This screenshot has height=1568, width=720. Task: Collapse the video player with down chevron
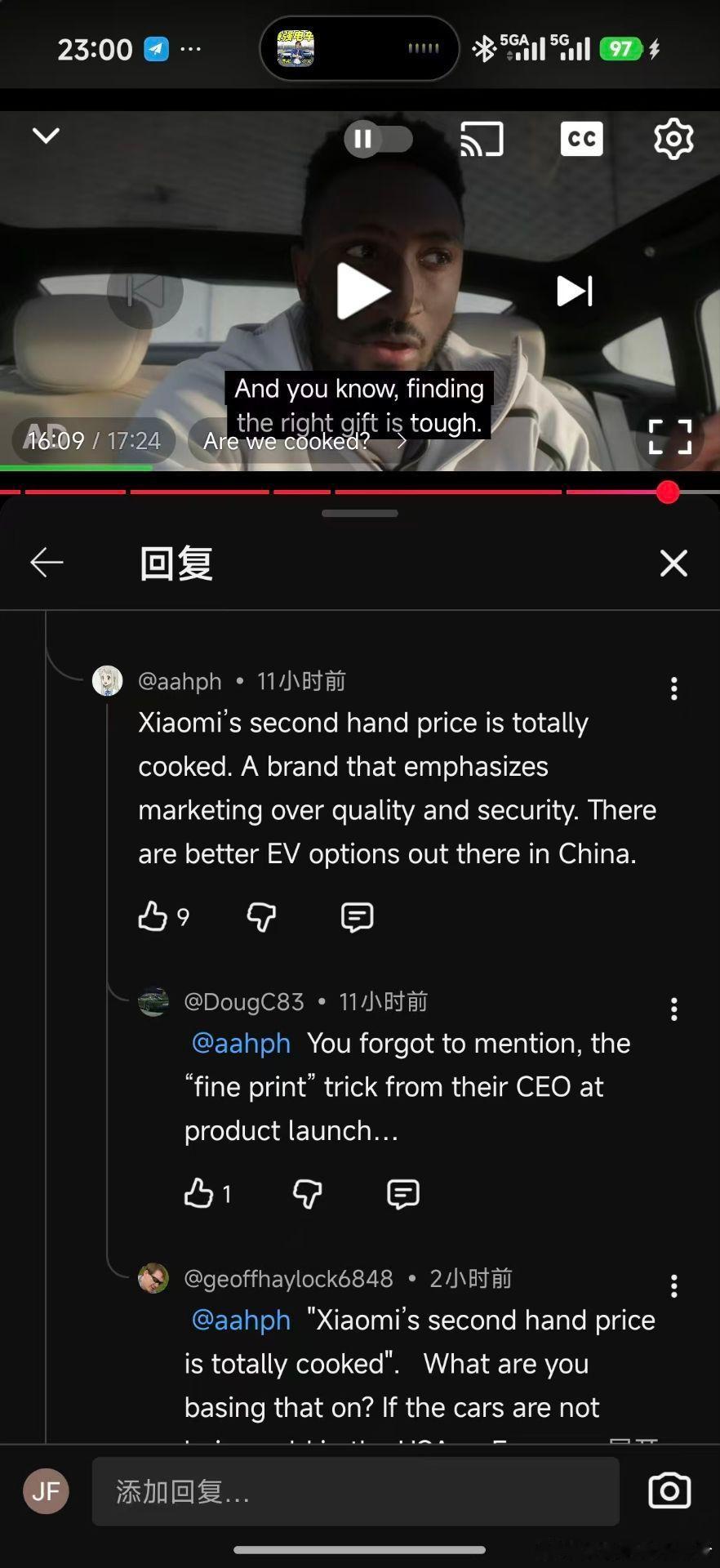click(x=46, y=135)
